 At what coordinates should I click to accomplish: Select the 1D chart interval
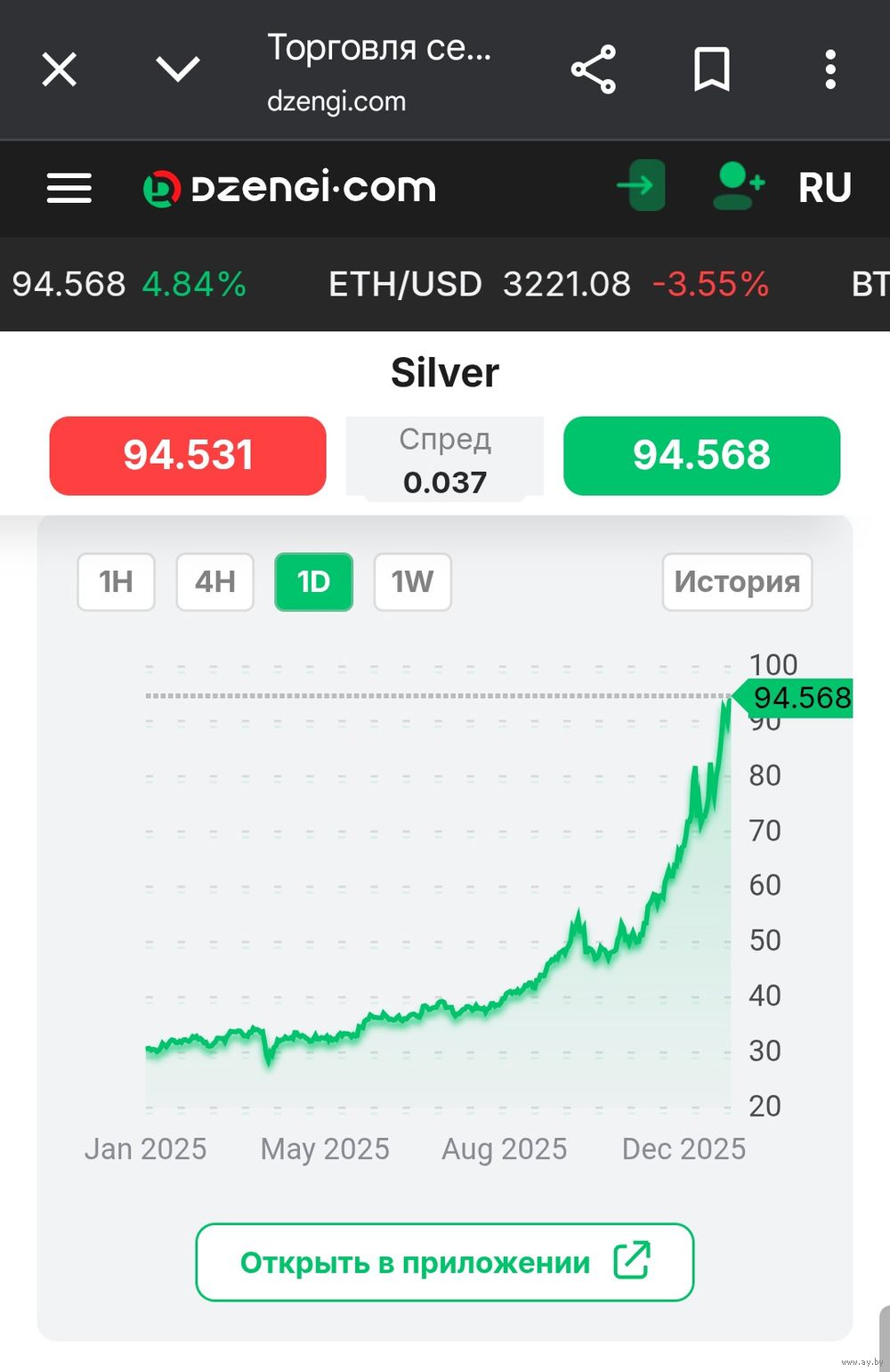(x=313, y=582)
